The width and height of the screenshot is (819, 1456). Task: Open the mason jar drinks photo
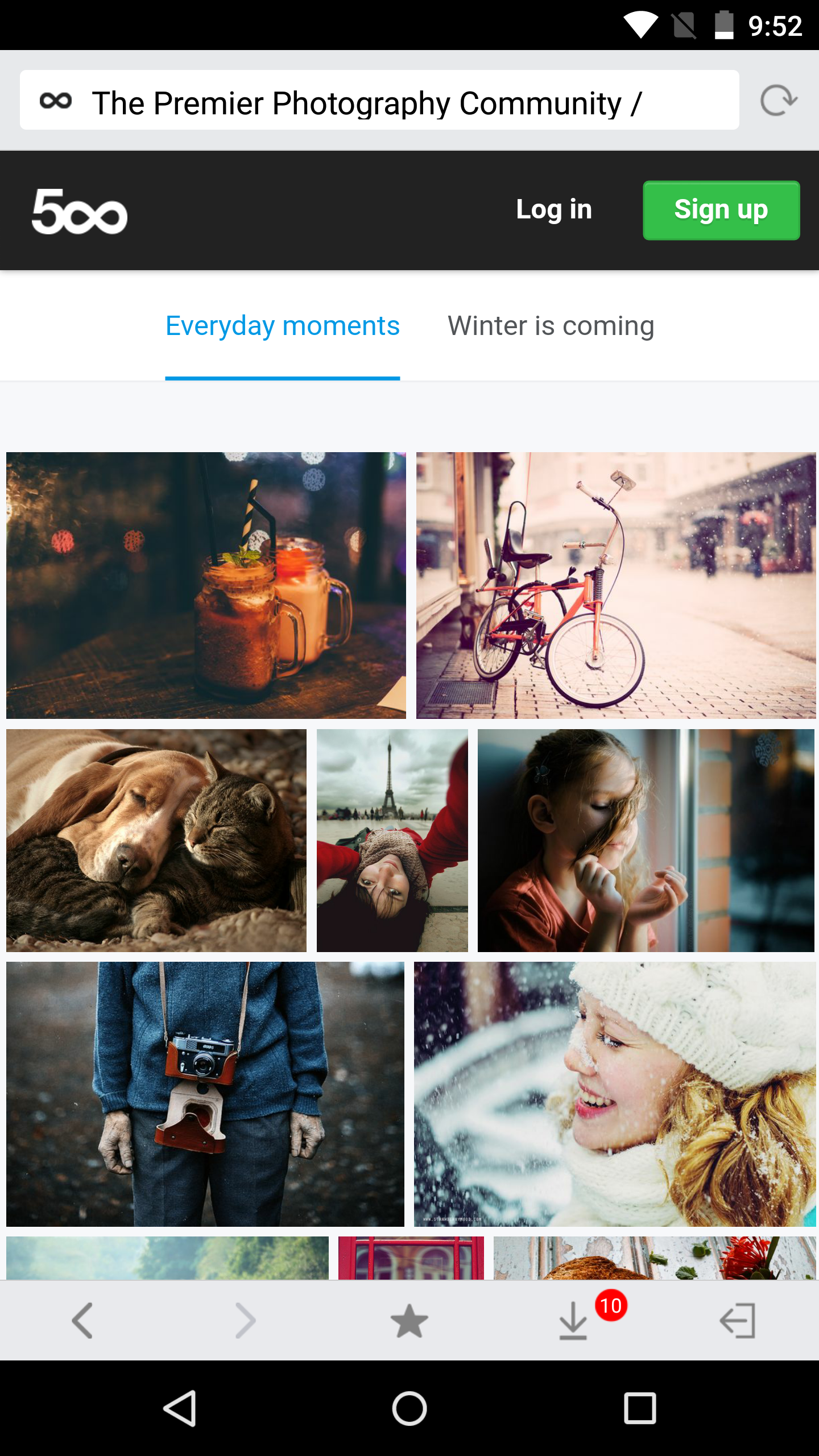pos(206,585)
